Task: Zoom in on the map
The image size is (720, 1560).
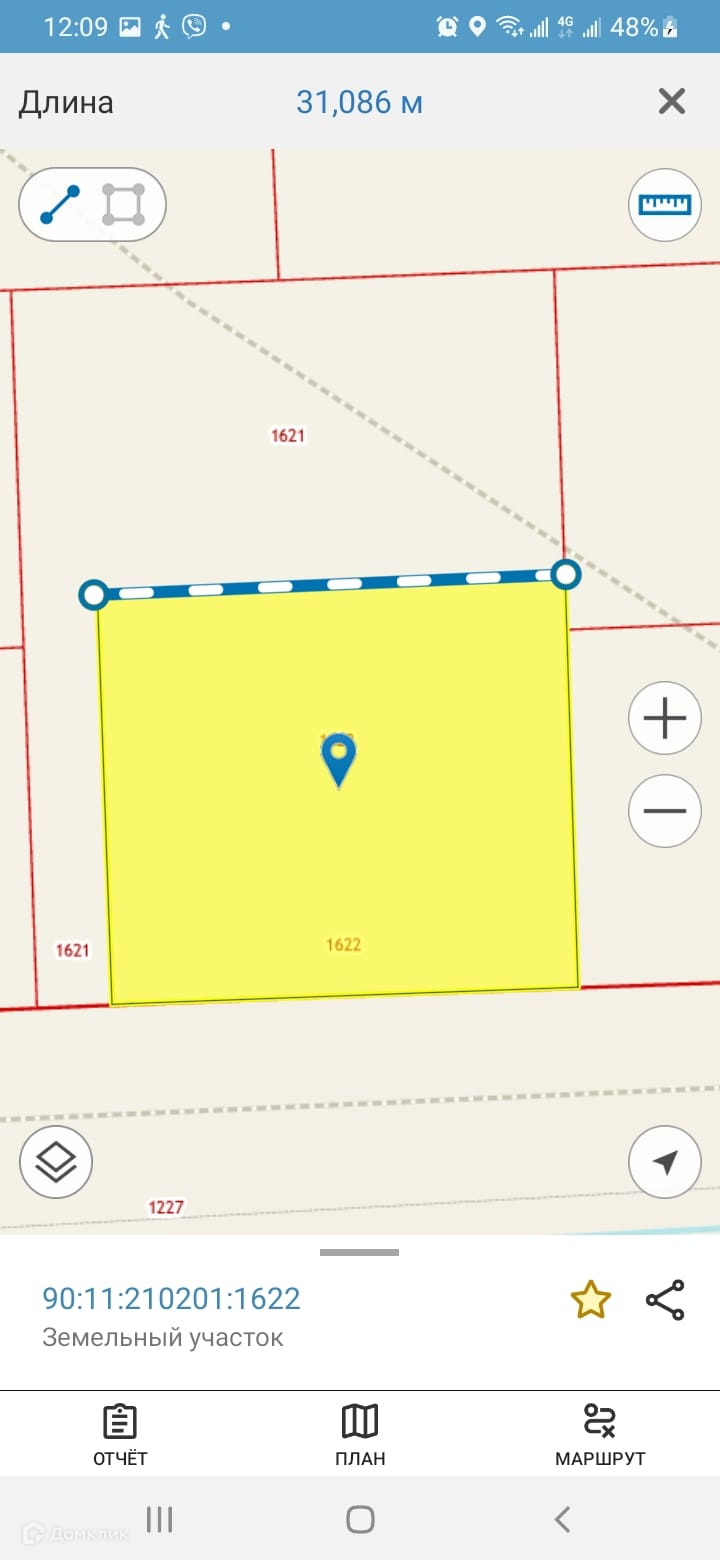Action: [665, 718]
